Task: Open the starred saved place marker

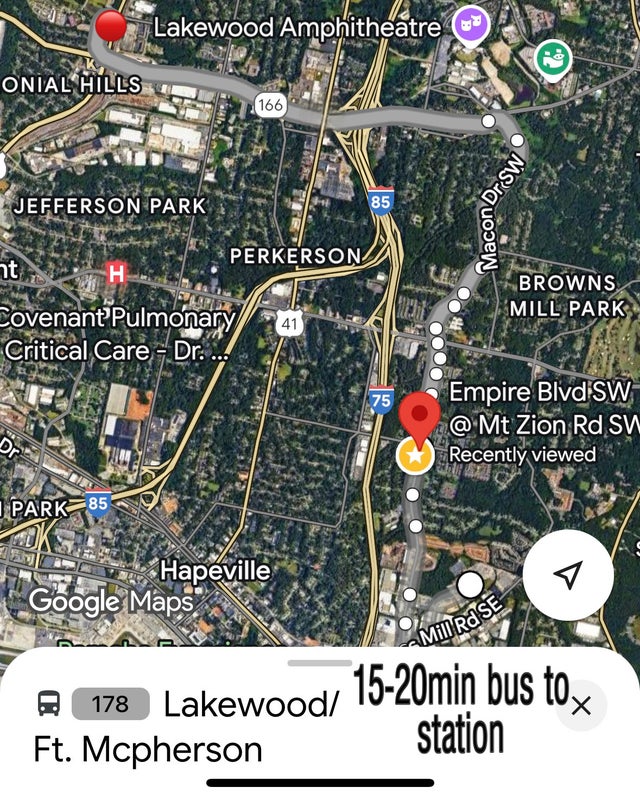Action: (x=414, y=456)
